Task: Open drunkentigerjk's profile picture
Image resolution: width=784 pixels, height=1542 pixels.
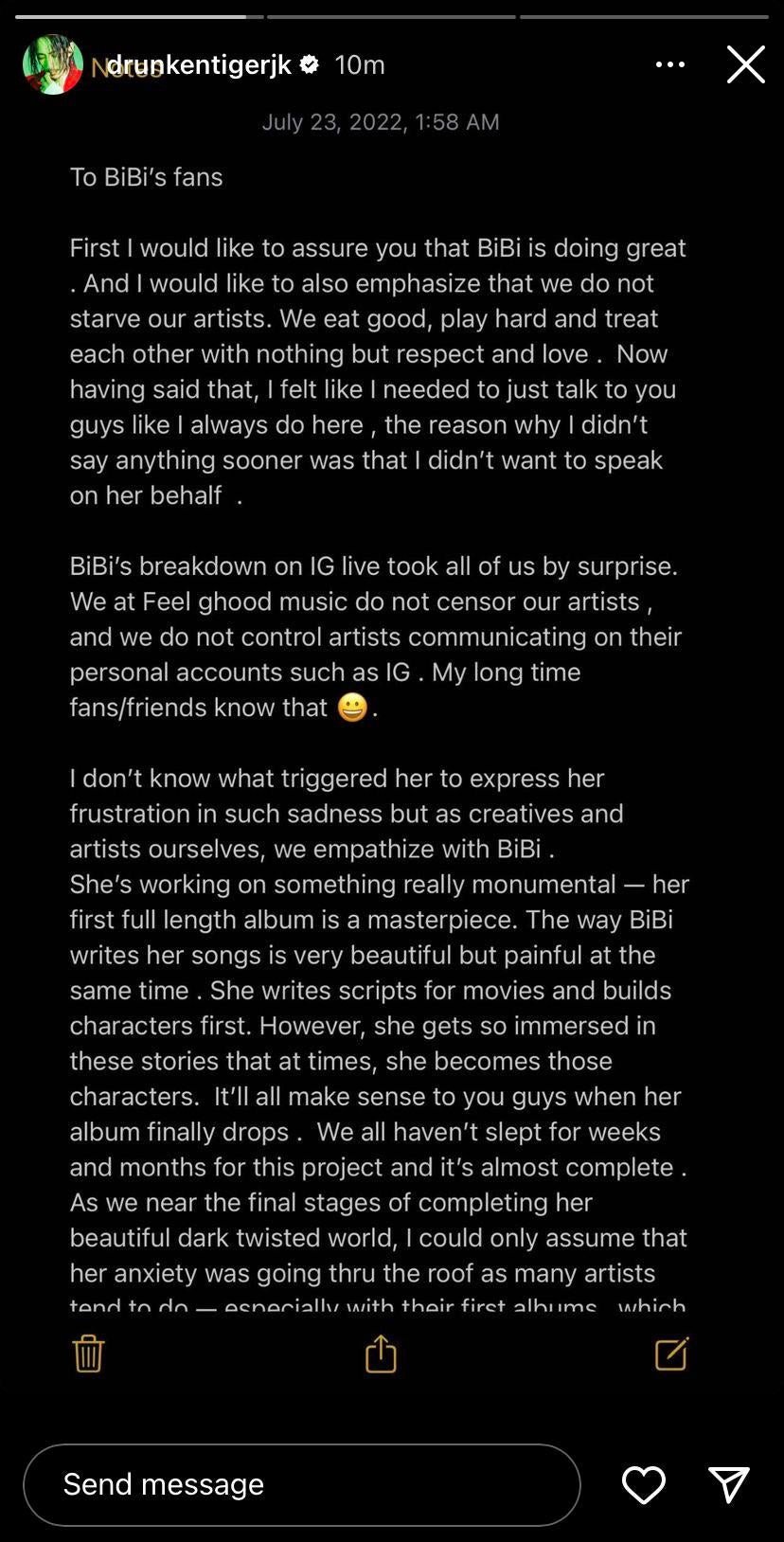Action: [x=52, y=64]
